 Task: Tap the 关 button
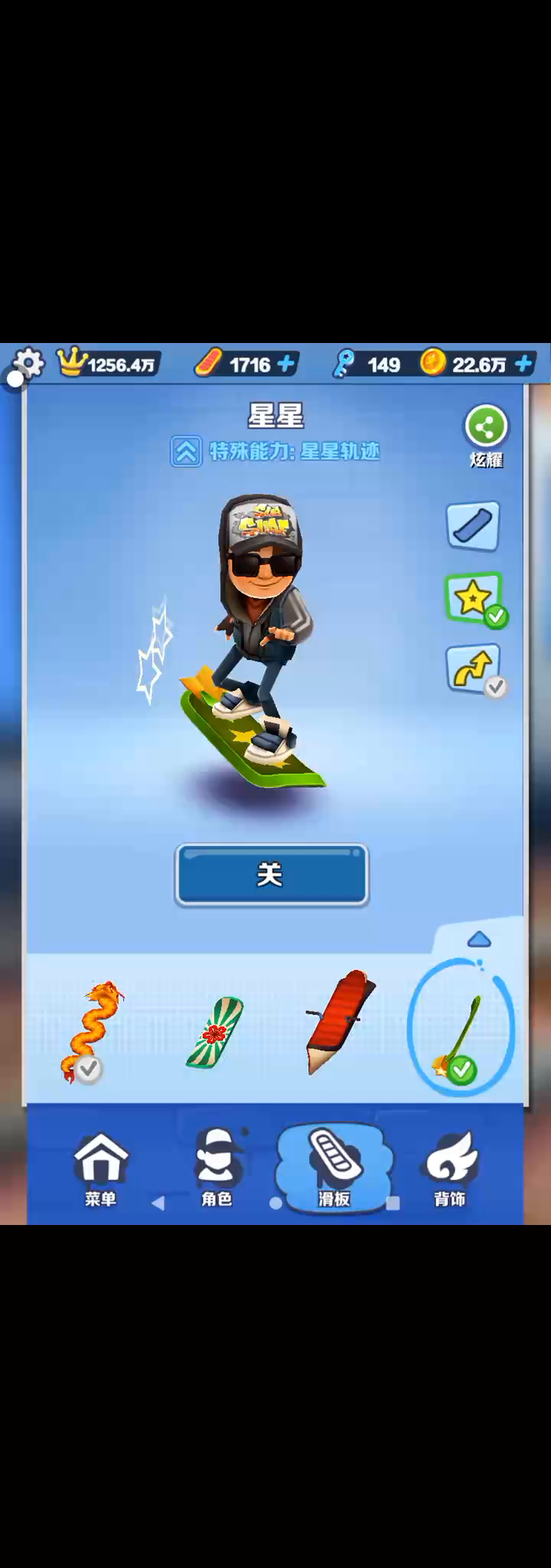(x=272, y=874)
